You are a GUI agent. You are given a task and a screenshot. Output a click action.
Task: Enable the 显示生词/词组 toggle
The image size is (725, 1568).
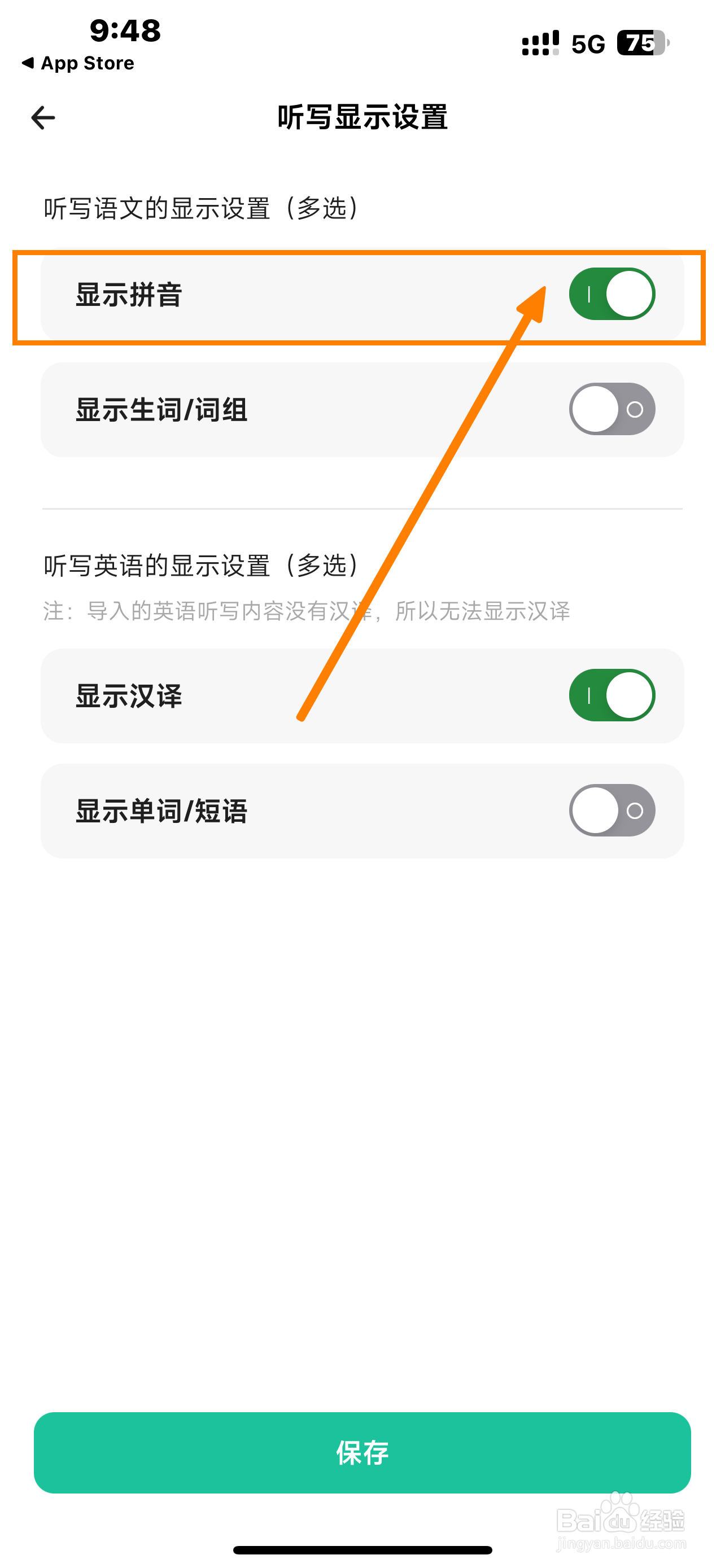coord(610,409)
